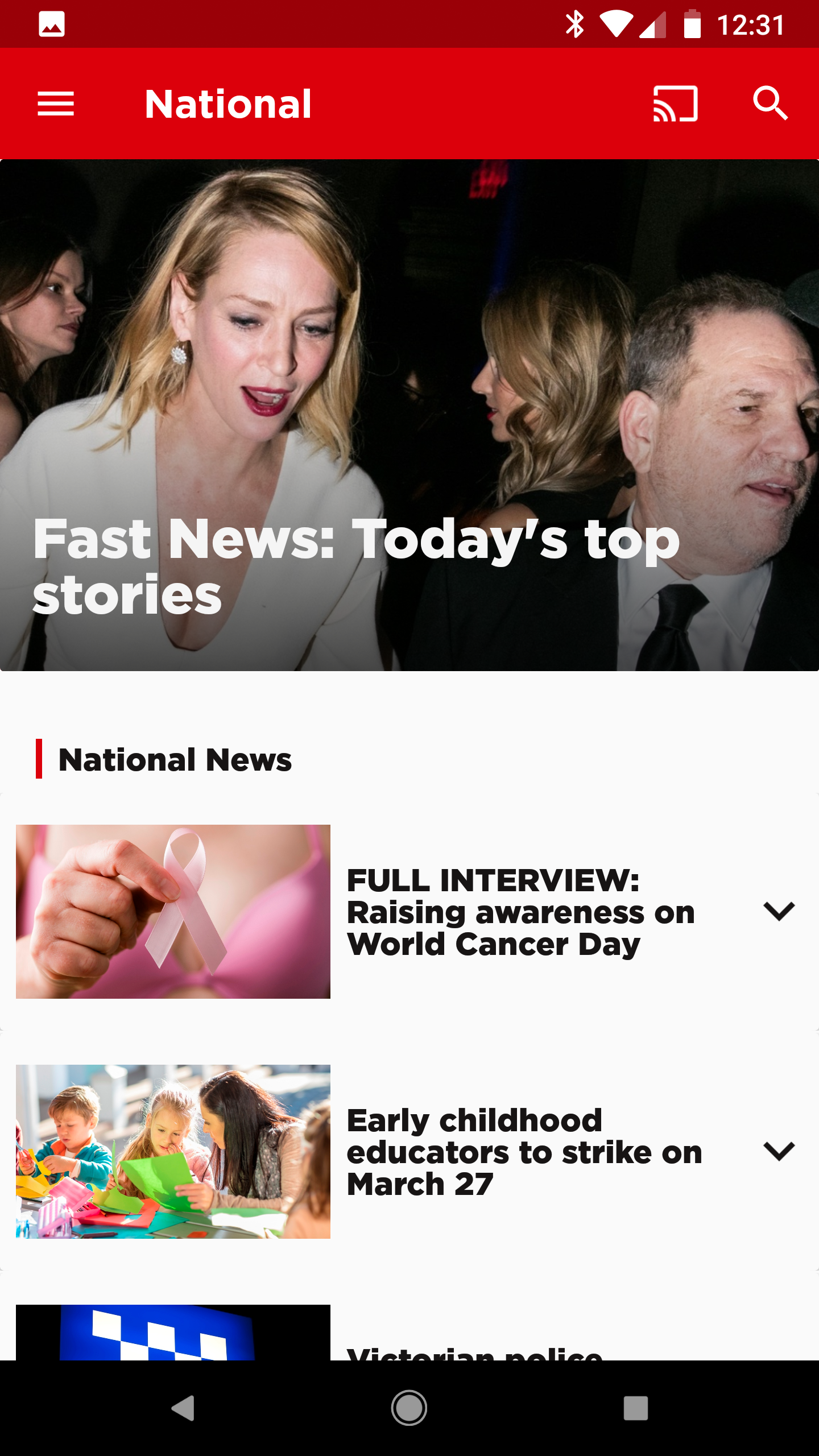Open the Fast News top stories banner

[x=409, y=415]
